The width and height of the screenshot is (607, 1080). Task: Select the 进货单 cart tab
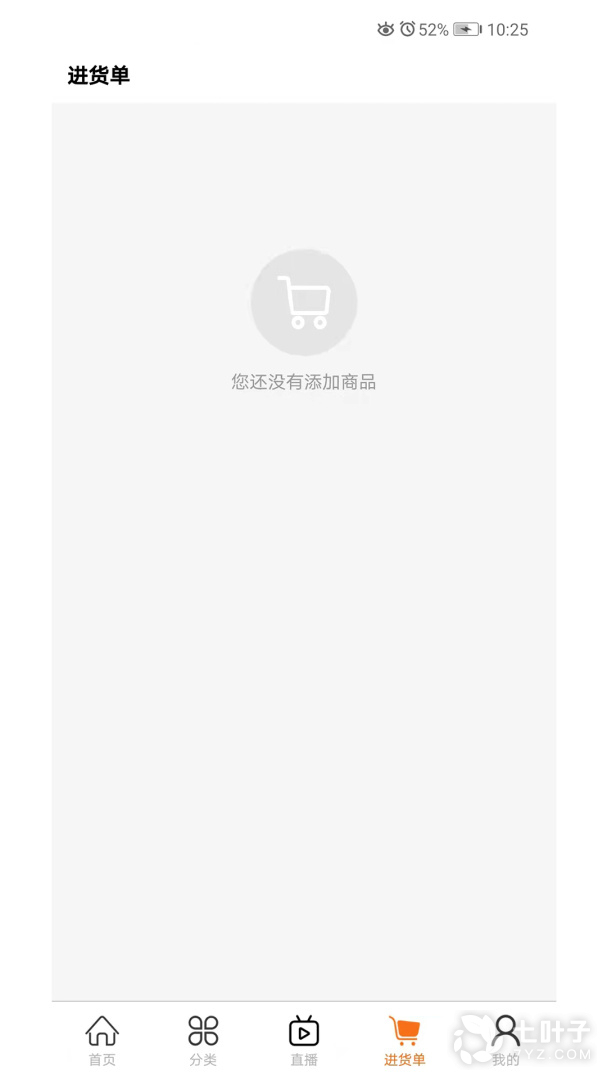click(x=405, y=1039)
